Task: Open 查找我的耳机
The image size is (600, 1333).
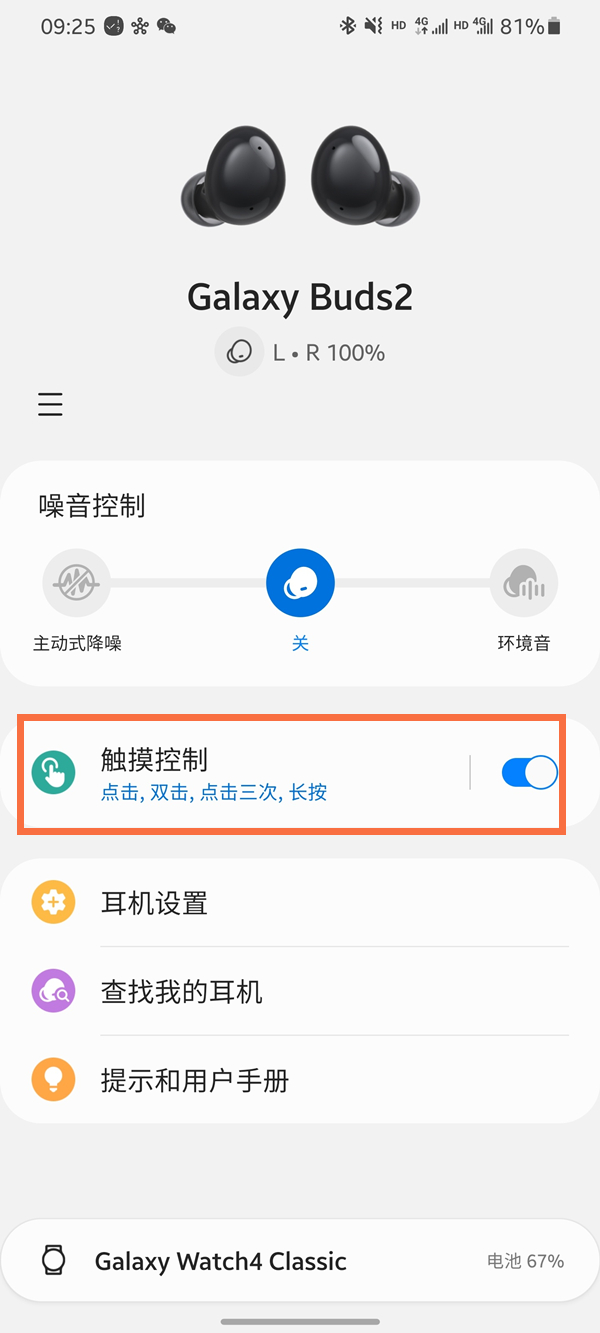Action: click(x=300, y=991)
